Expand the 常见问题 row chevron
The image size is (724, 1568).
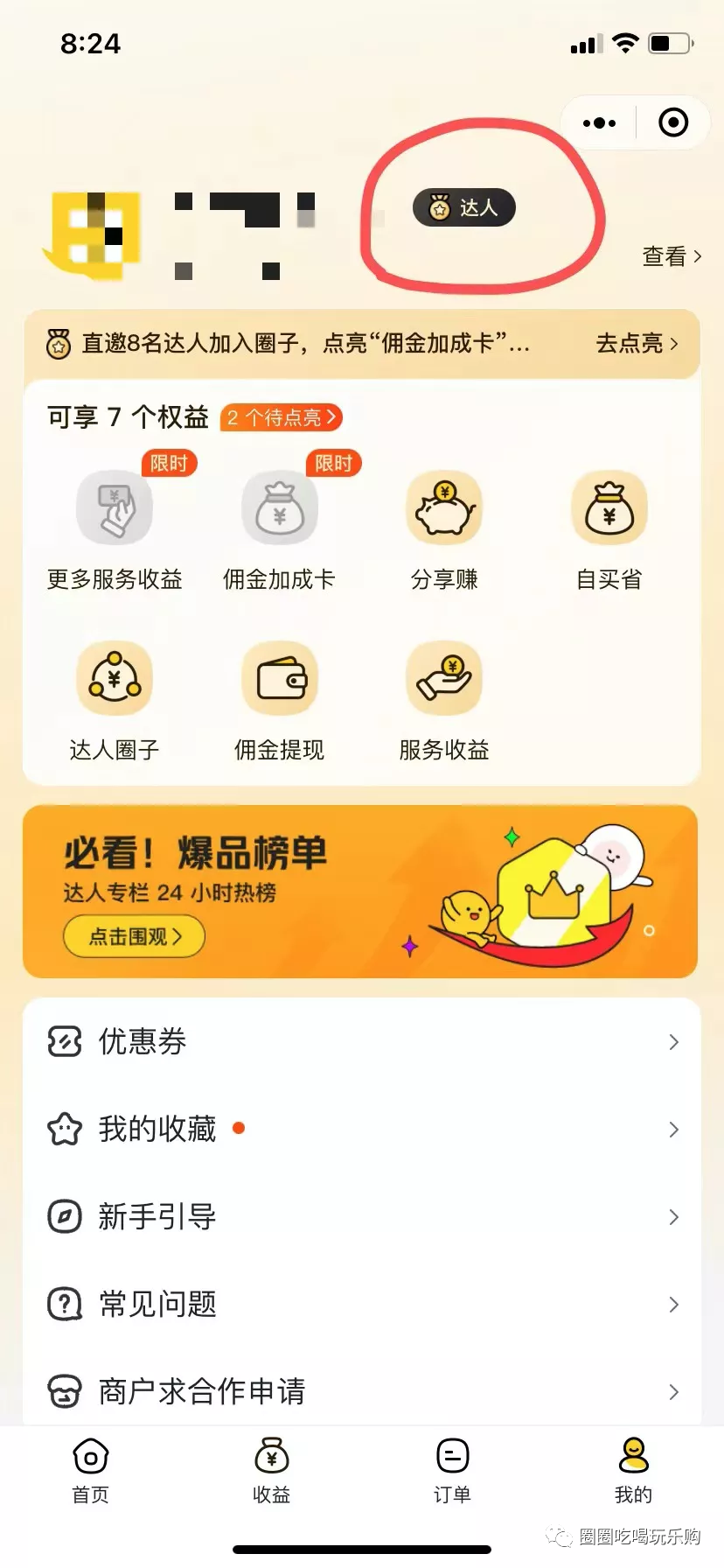[x=672, y=1304]
